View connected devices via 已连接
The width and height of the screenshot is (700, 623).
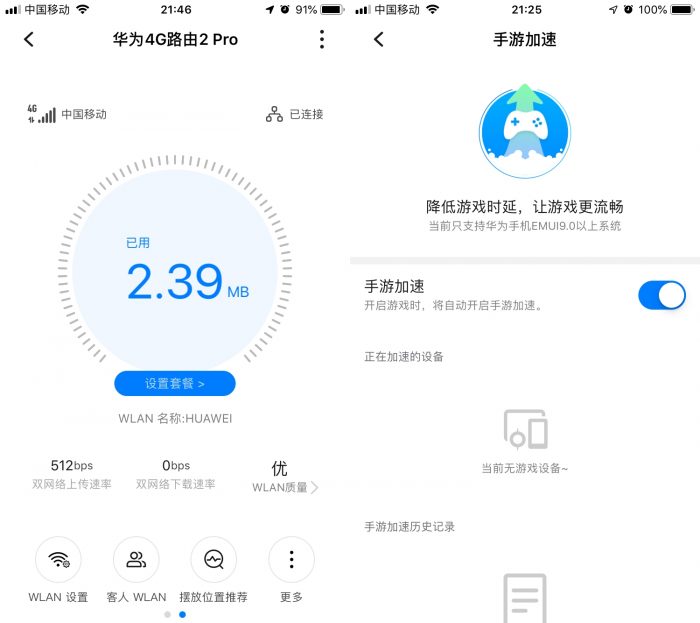point(295,114)
